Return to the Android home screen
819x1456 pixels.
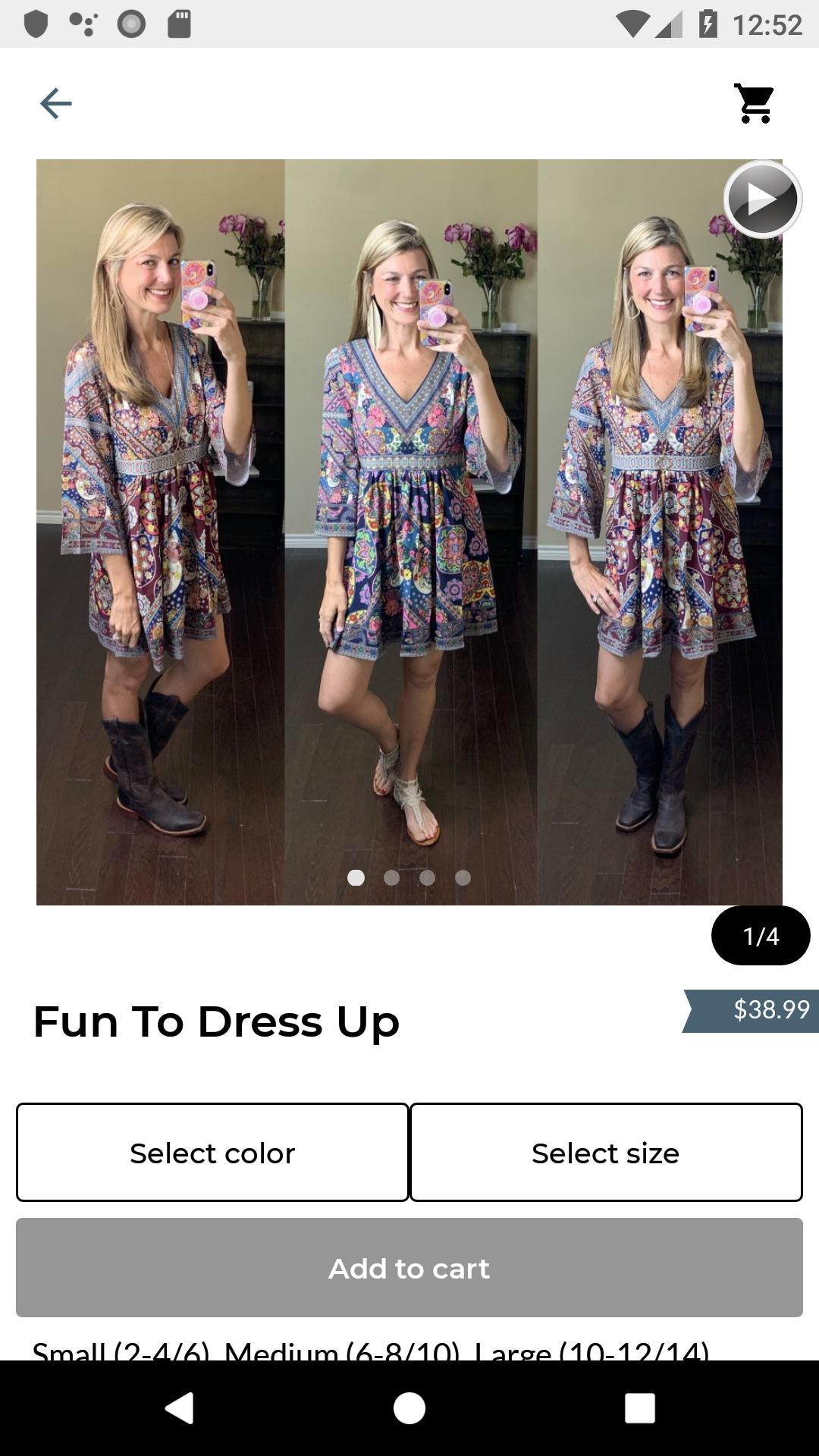409,1408
